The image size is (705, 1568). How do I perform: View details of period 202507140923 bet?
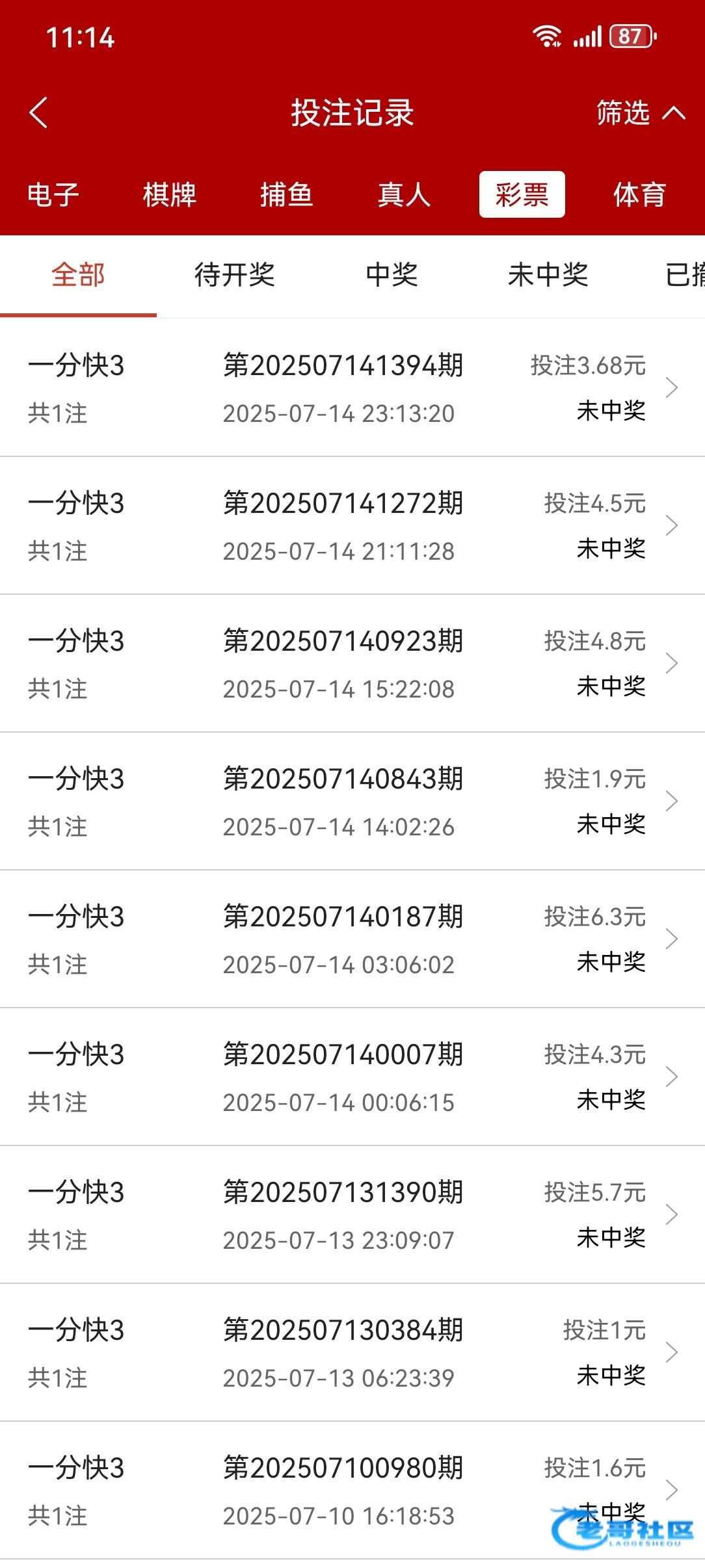[x=352, y=664]
